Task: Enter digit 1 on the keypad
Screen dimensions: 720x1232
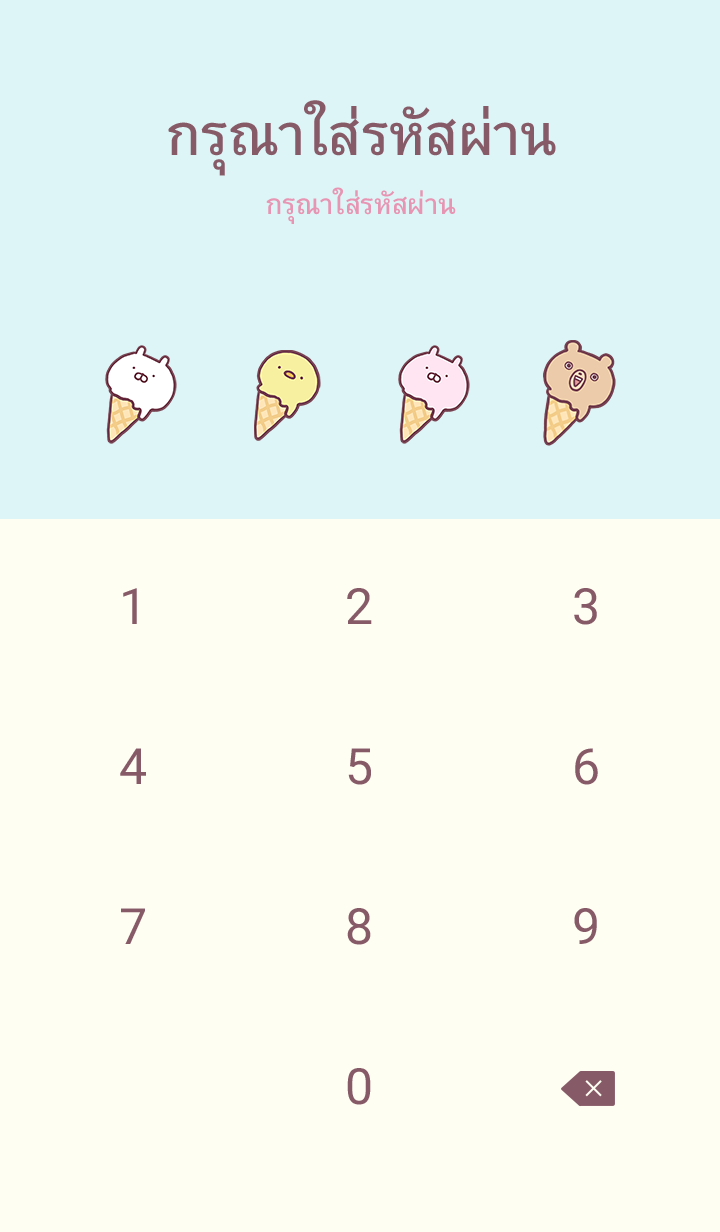Action: (x=132, y=607)
